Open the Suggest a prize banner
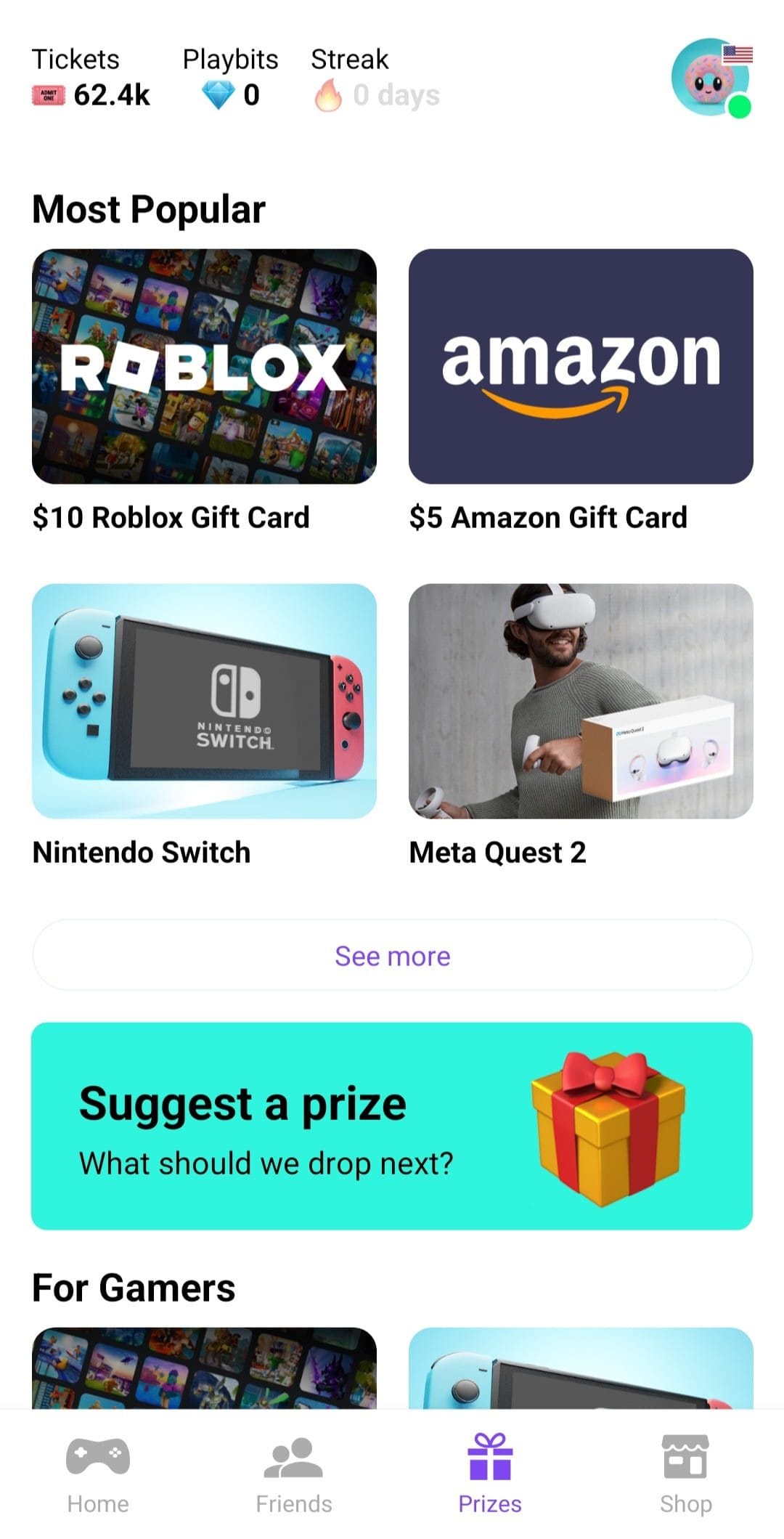The image size is (784, 1539). pos(392,1126)
